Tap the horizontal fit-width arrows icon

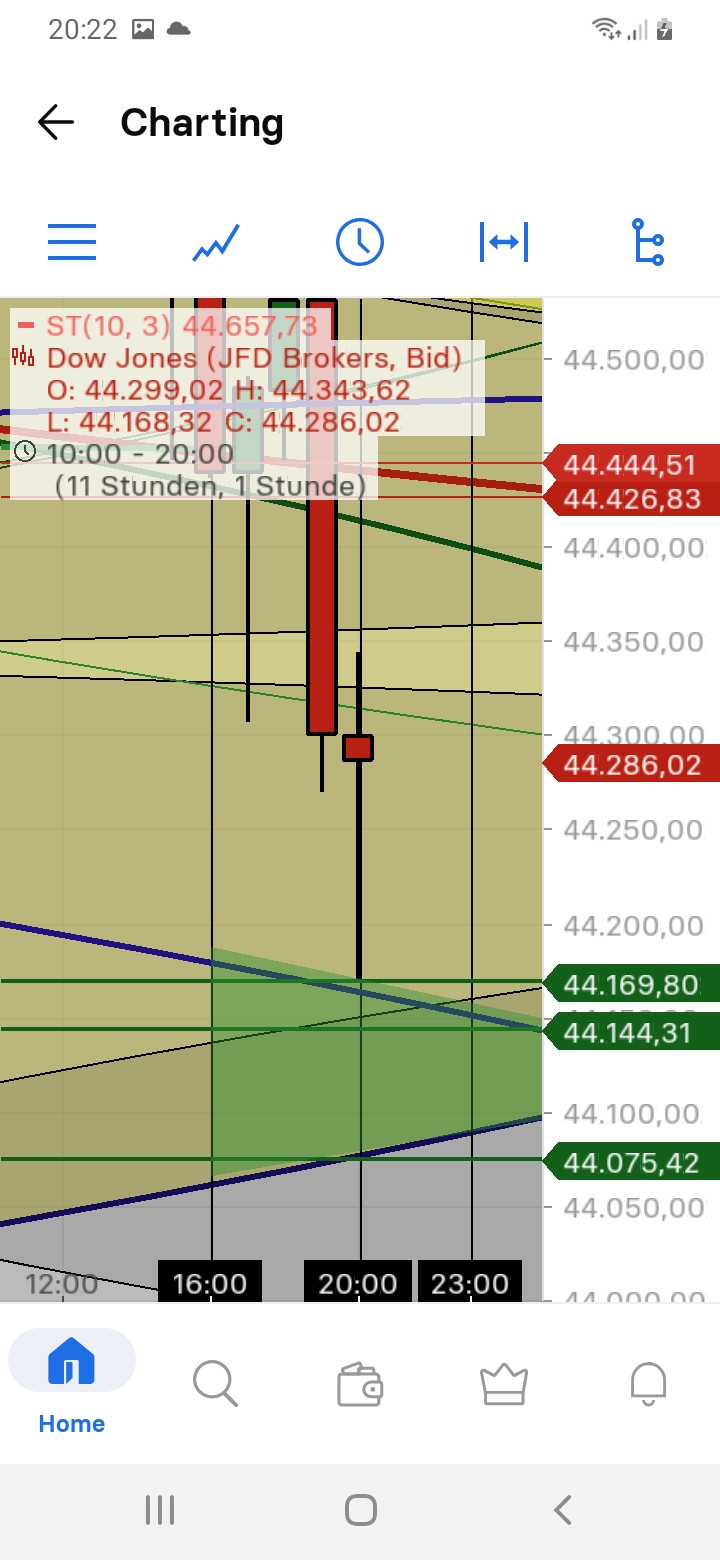tap(504, 242)
